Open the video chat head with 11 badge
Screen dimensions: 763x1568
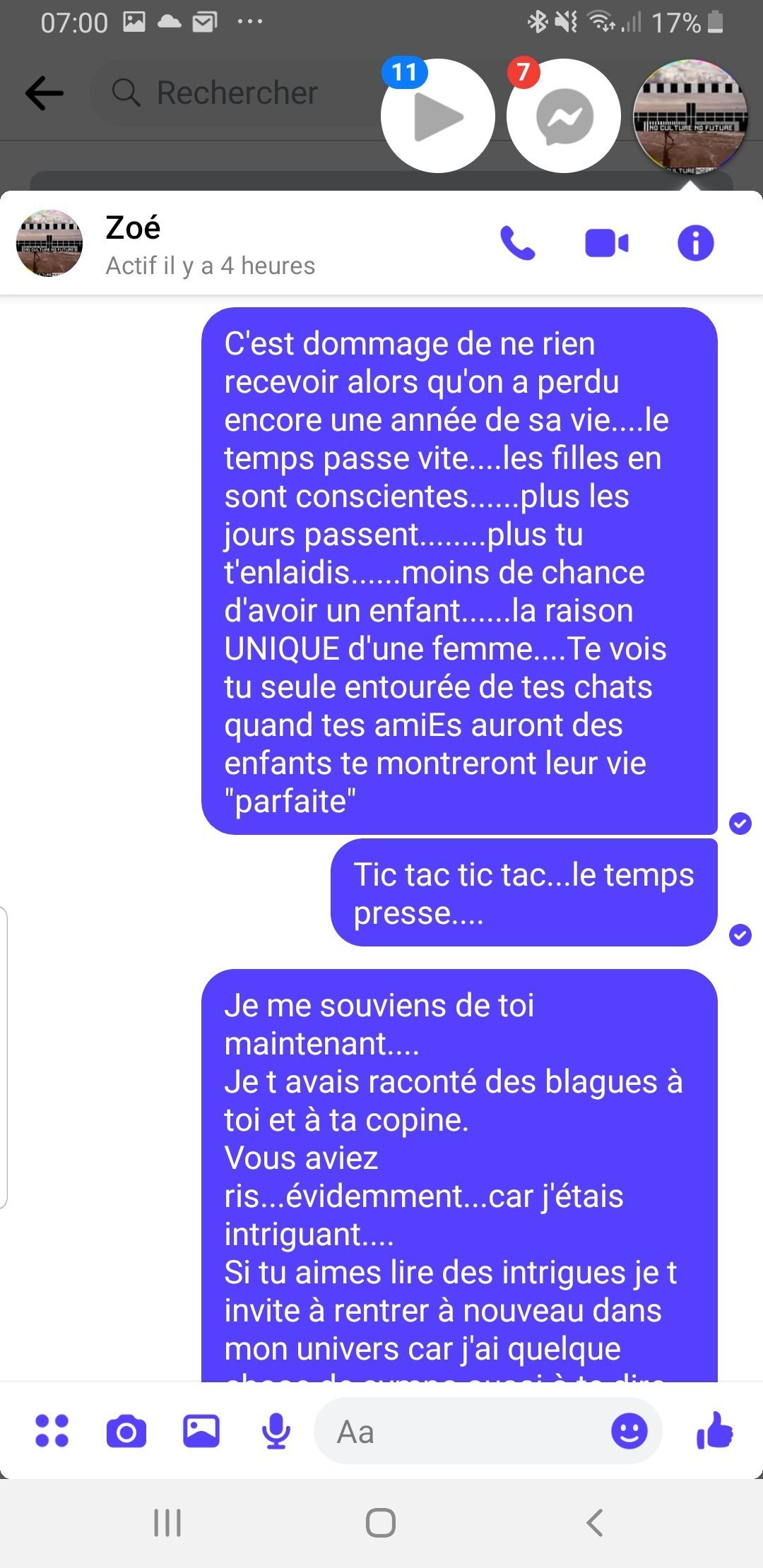point(437,117)
